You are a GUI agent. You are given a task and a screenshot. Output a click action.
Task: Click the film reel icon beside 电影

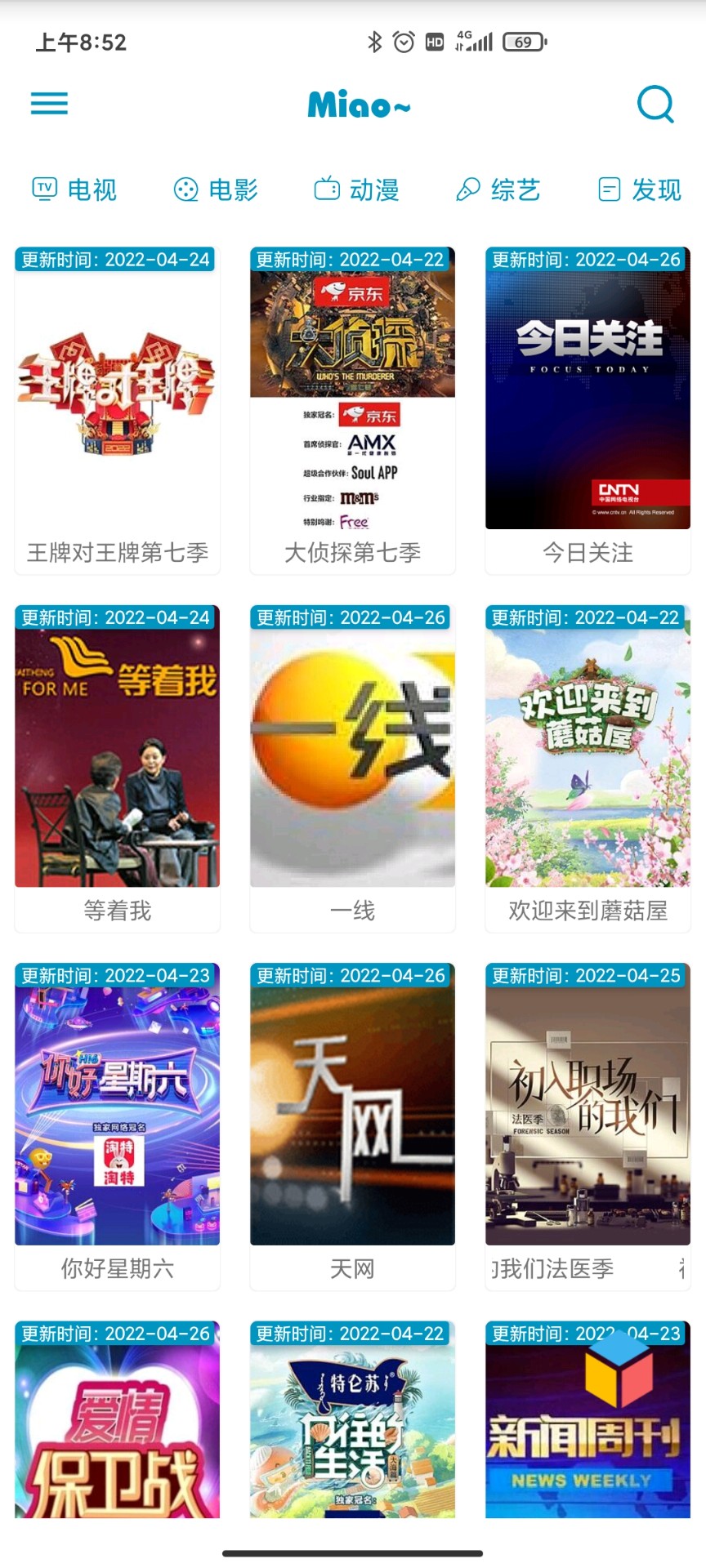click(186, 189)
